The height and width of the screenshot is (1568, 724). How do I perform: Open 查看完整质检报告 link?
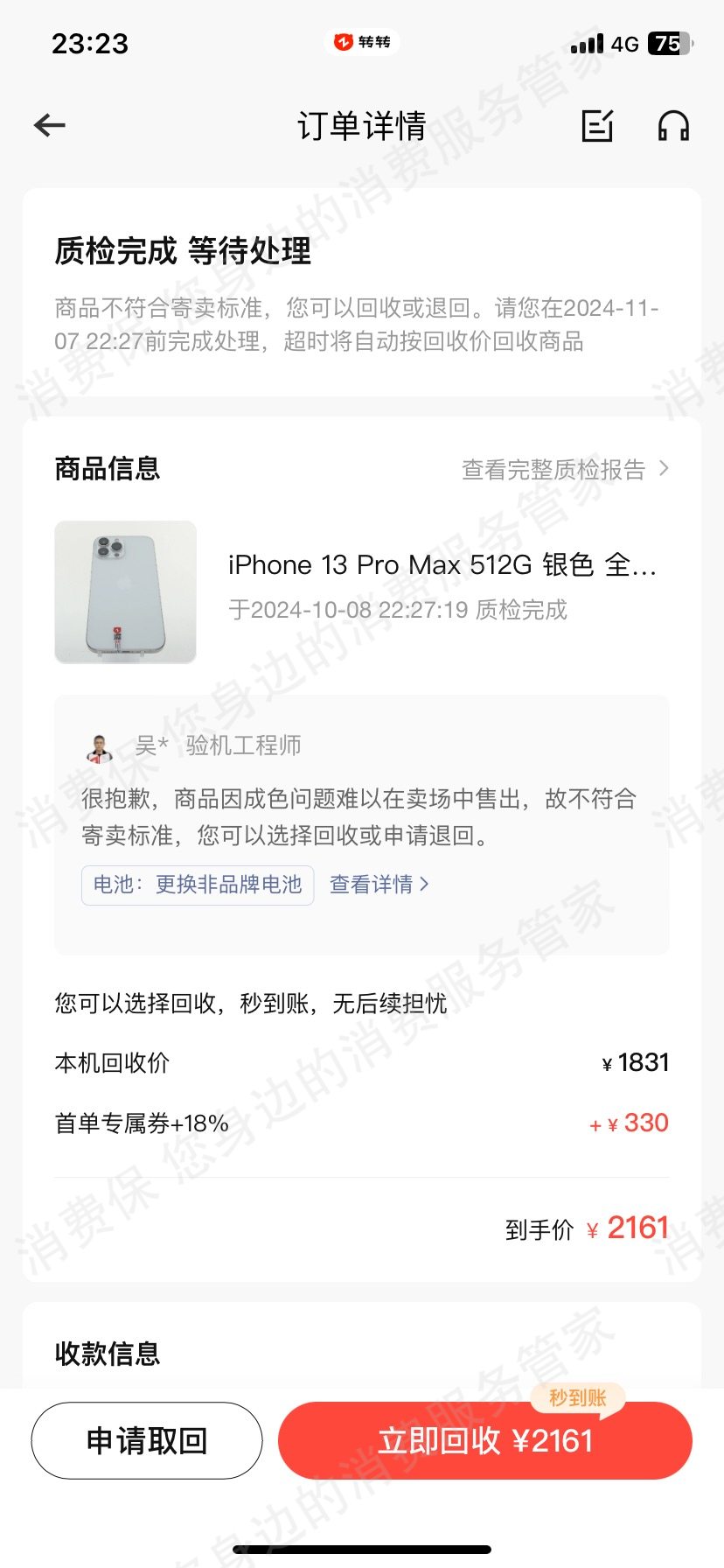[564, 470]
